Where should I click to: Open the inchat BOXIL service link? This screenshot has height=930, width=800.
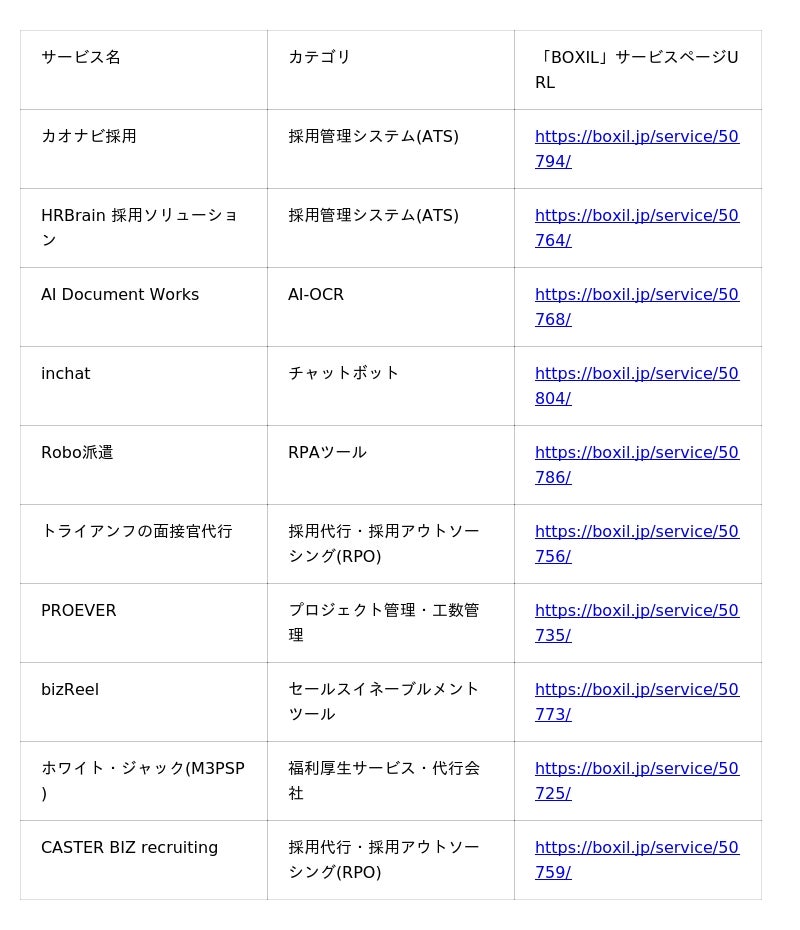[636, 374]
